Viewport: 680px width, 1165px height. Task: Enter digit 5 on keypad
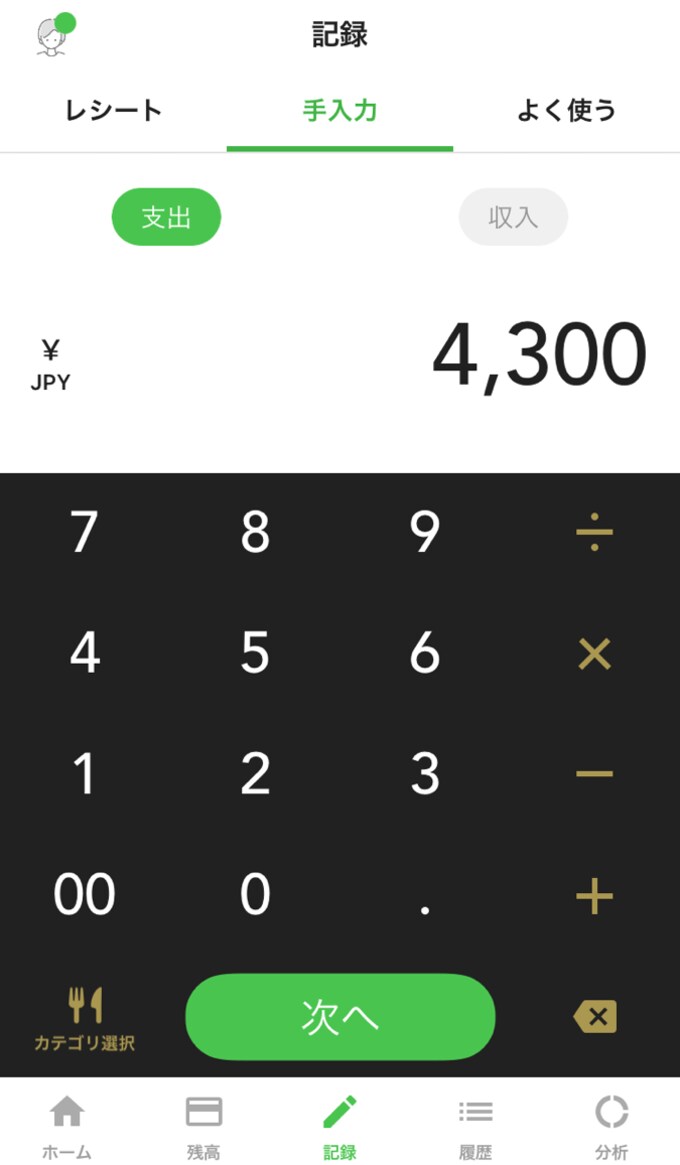[x=255, y=654]
